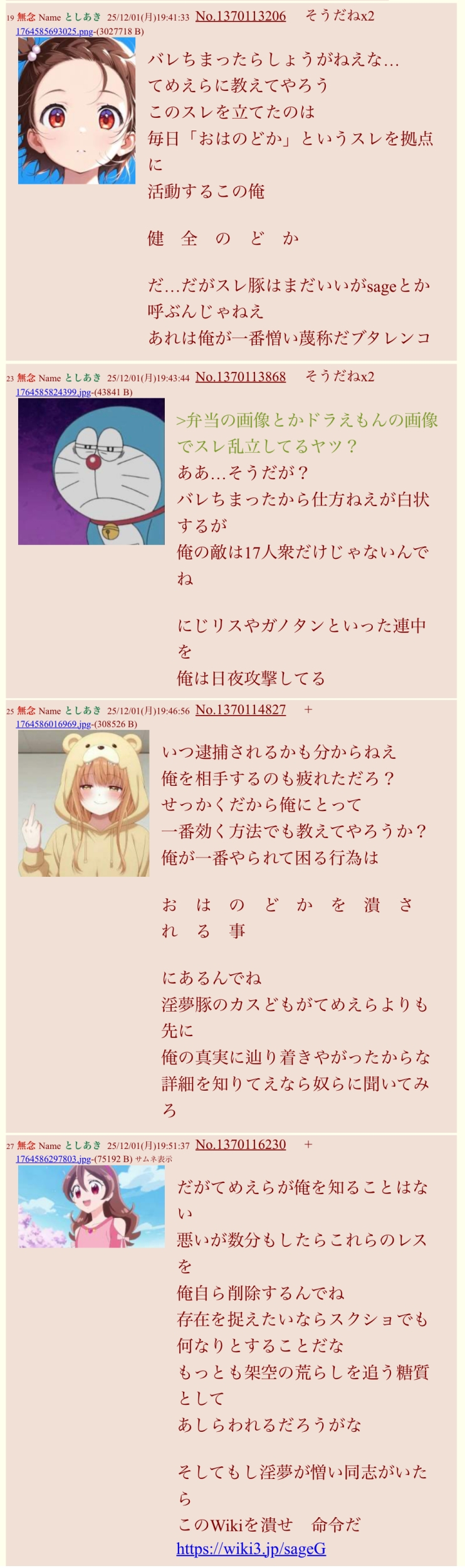Open post number No.1370114827
Viewport: 465px width, 1568px height.
[x=241, y=710]
